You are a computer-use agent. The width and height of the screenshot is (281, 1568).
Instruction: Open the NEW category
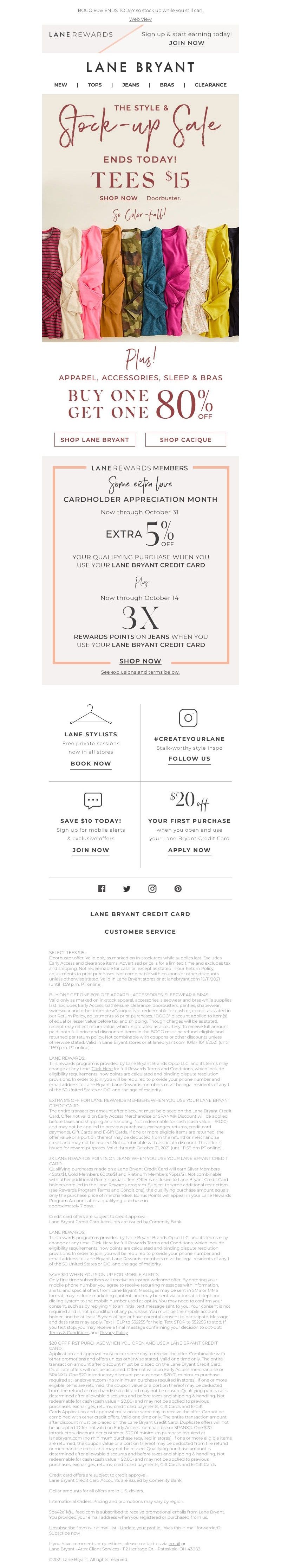click(x=61, y=84)
